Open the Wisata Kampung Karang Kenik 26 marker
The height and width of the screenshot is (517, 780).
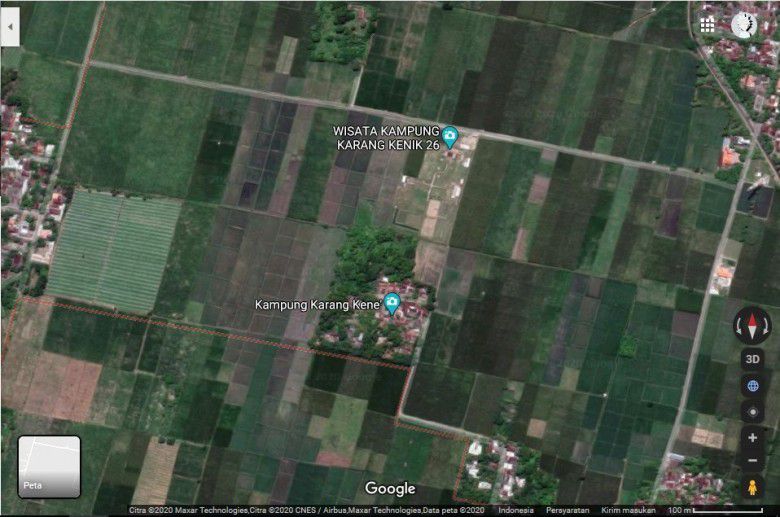point(450,137)
